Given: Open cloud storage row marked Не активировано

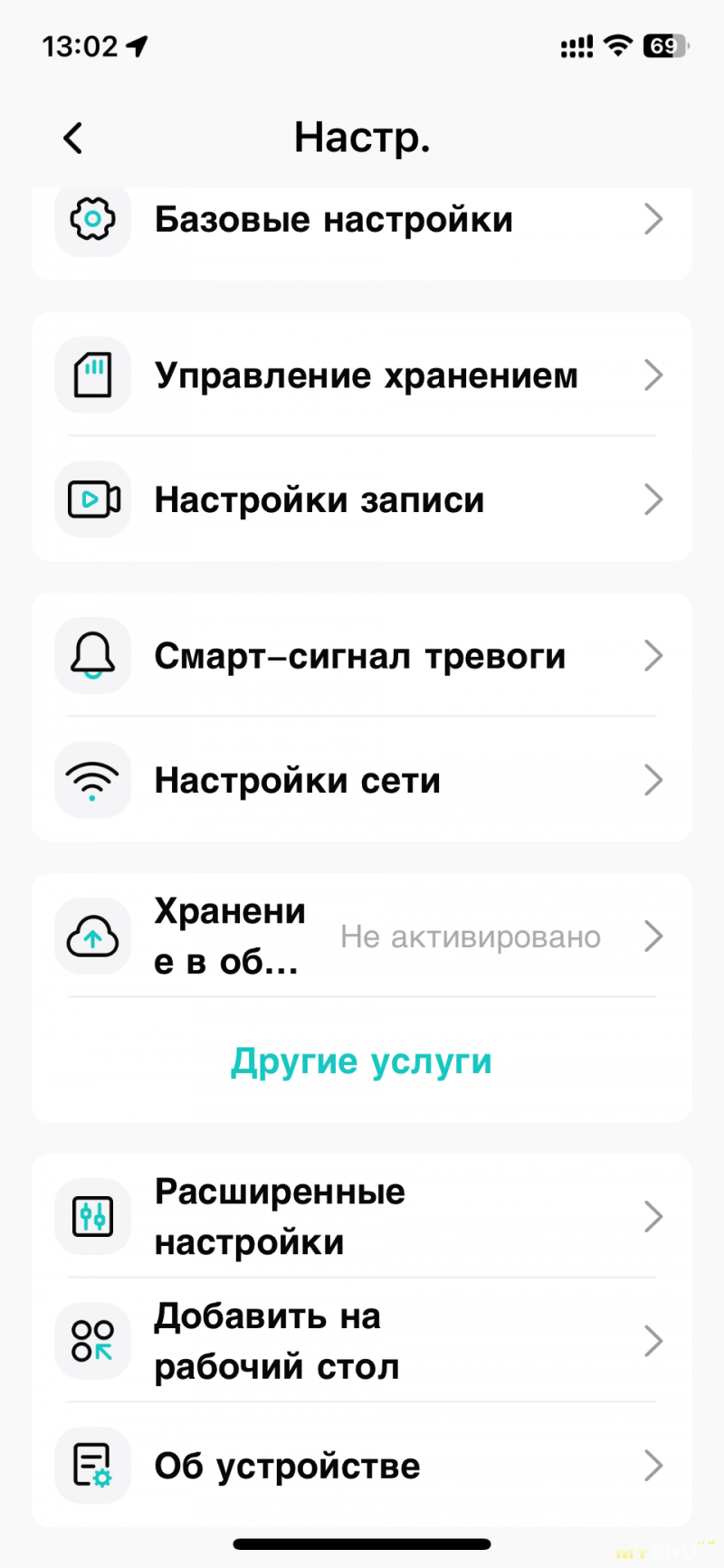Looking at the screenshot, I should pyautogui.click(x=362, y=936).
